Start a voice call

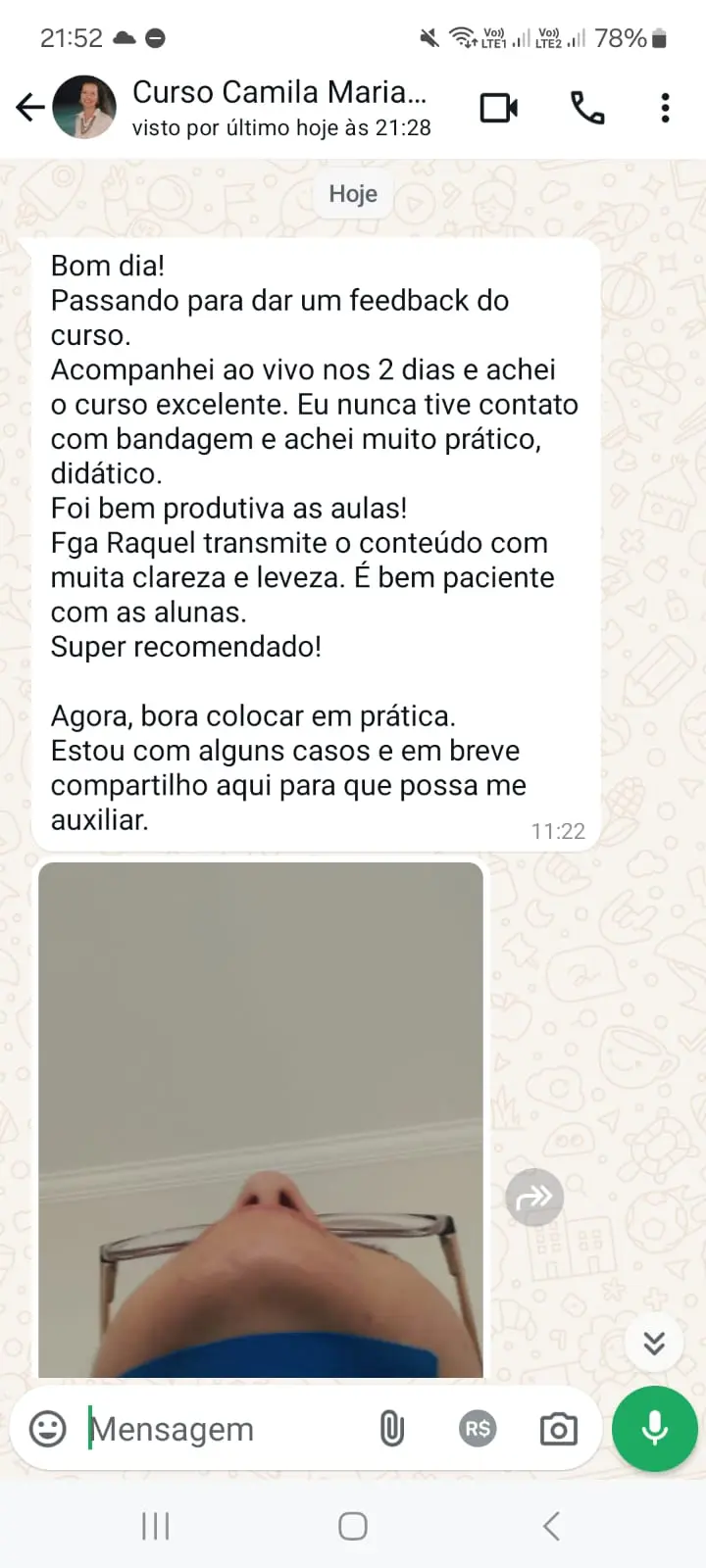coord(586,107)
